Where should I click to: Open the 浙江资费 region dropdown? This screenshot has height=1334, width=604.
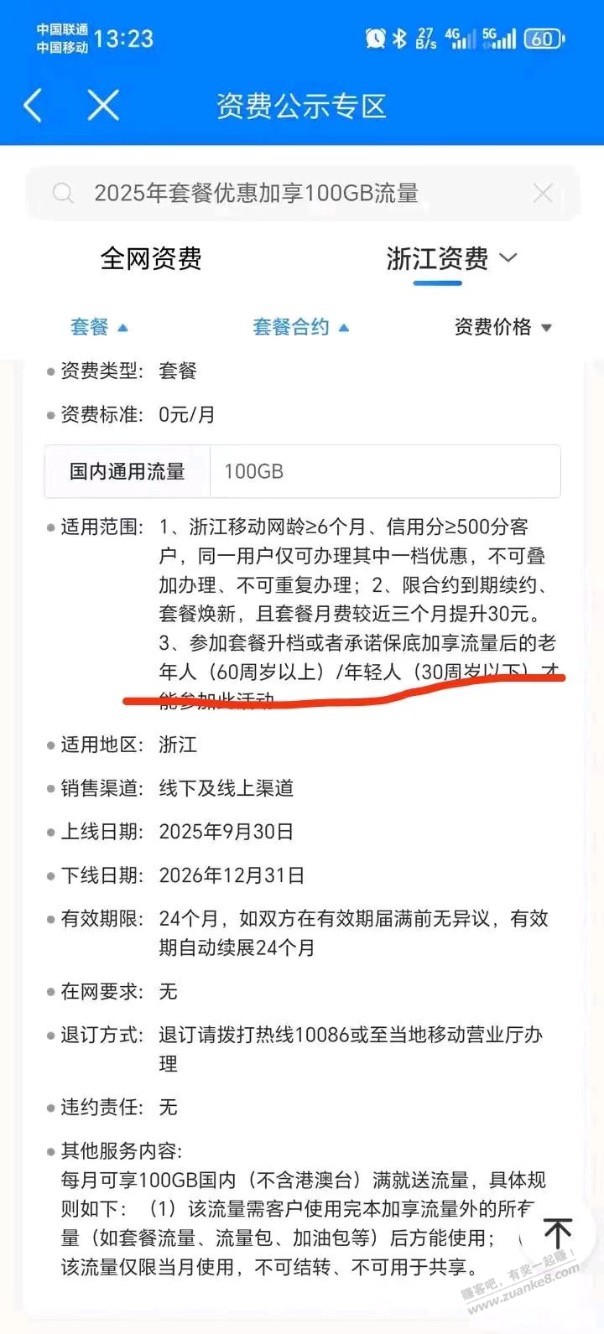[452, 259]
